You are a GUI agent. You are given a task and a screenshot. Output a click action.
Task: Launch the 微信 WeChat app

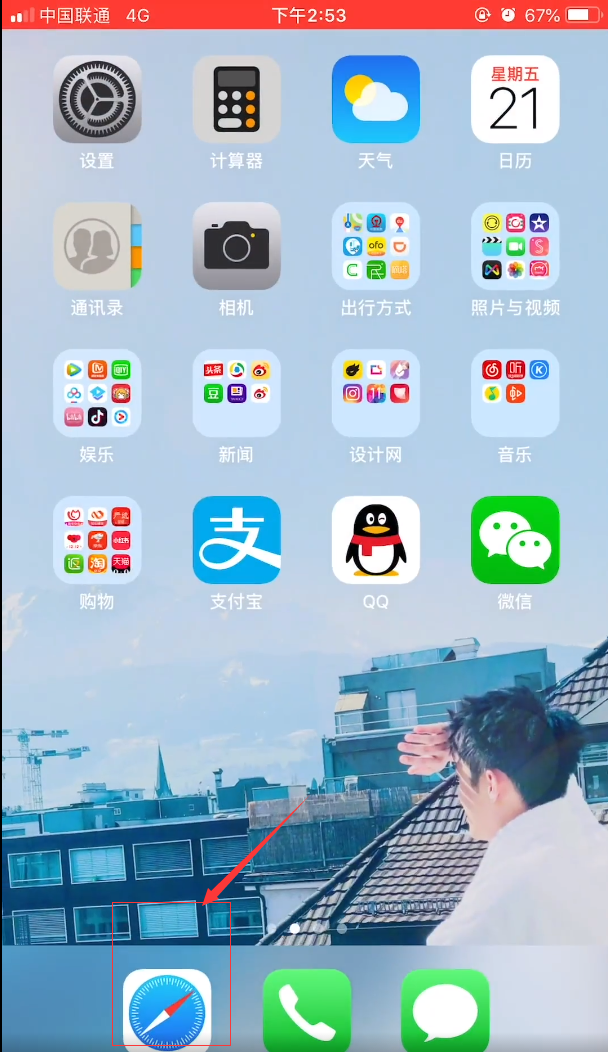tap(514, 540)
